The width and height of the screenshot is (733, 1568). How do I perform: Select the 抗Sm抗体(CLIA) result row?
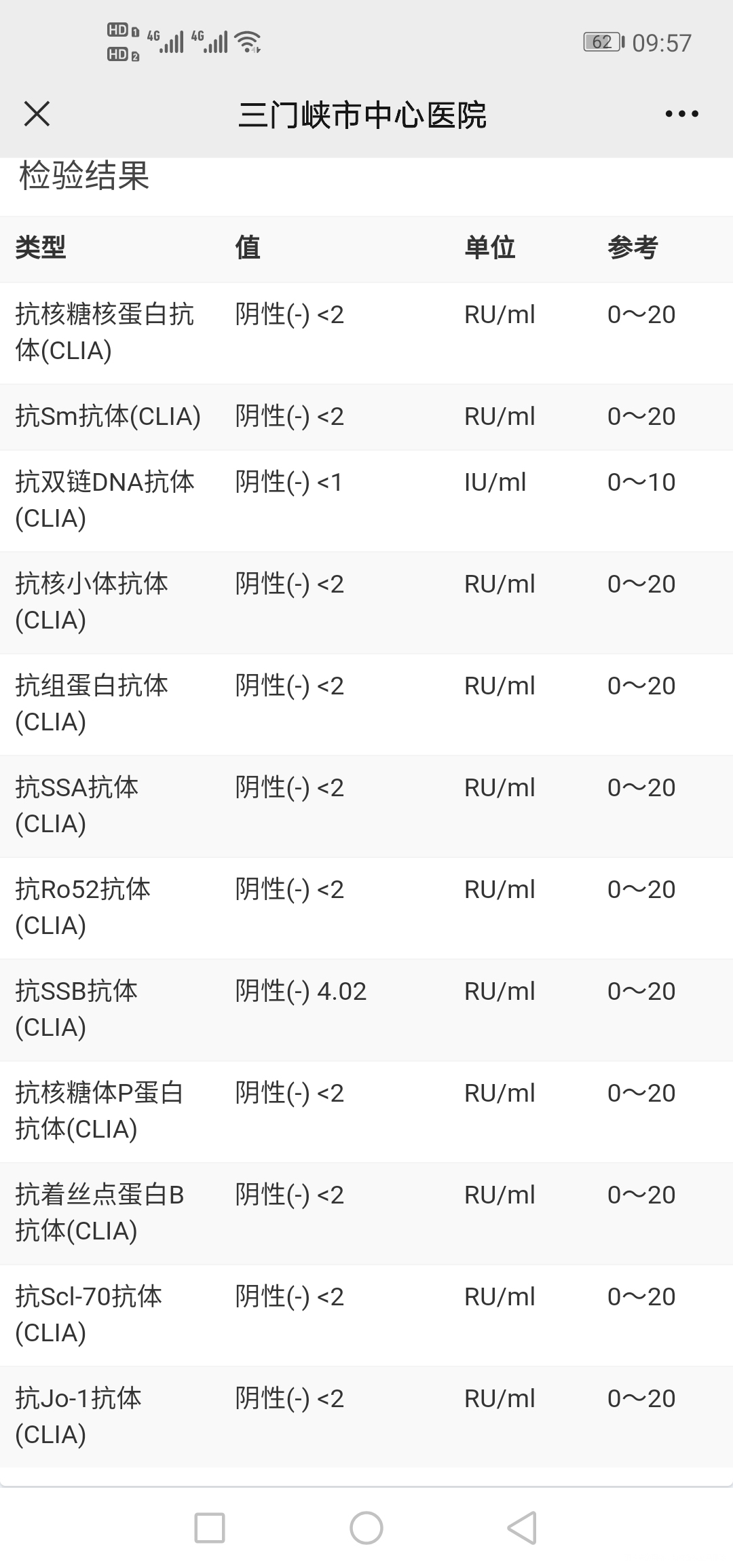pos(366,417)
